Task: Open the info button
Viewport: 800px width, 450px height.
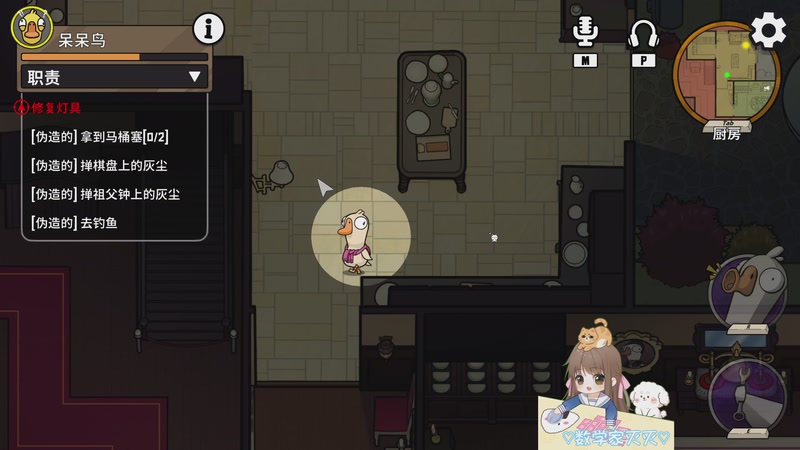Action: (208, 28)
